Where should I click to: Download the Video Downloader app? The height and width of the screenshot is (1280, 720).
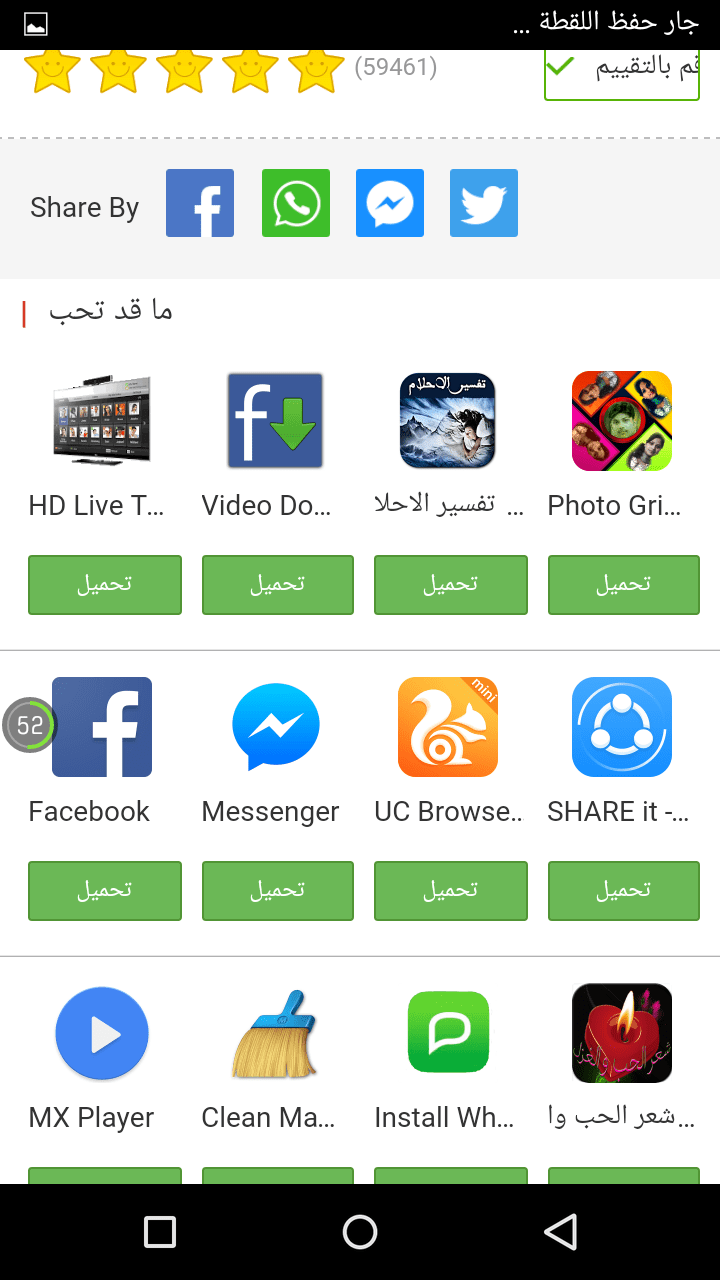pyautogui.click(x=277, y=585)
